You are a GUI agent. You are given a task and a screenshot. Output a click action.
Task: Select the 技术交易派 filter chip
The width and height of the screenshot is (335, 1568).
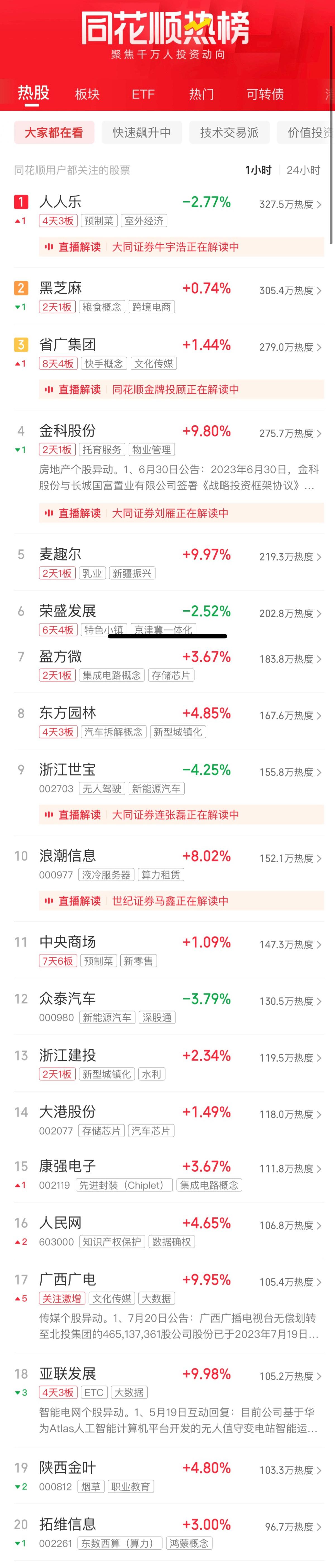[229, 133]
